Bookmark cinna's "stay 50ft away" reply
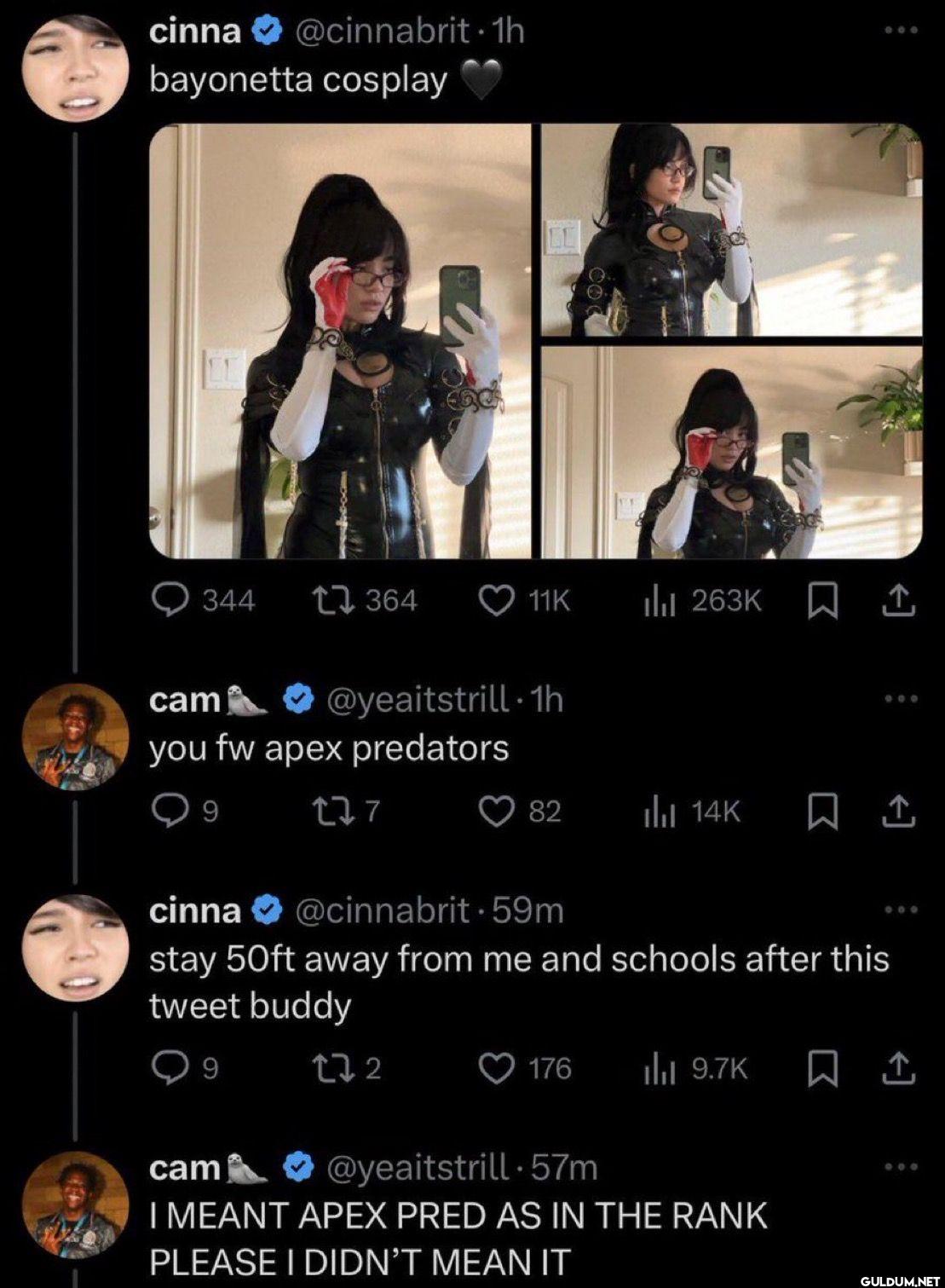The height and width of the screenshot is (1288, 945). point(822,1069)
